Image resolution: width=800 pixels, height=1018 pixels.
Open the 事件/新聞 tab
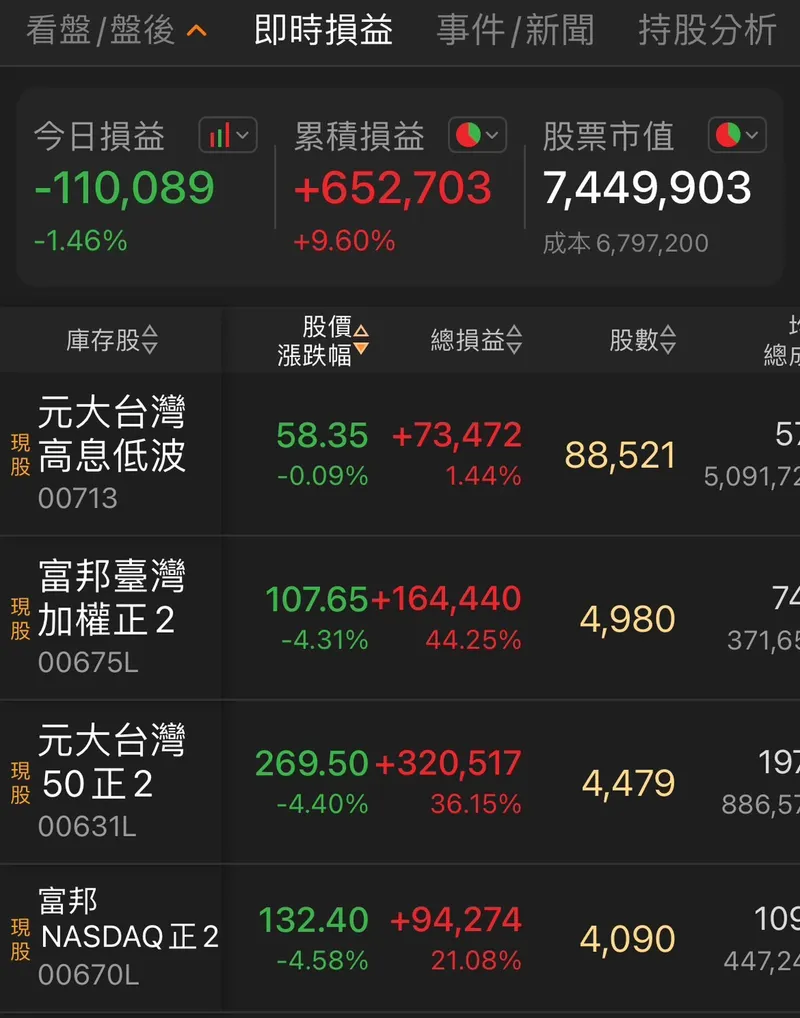click(515, 30)
